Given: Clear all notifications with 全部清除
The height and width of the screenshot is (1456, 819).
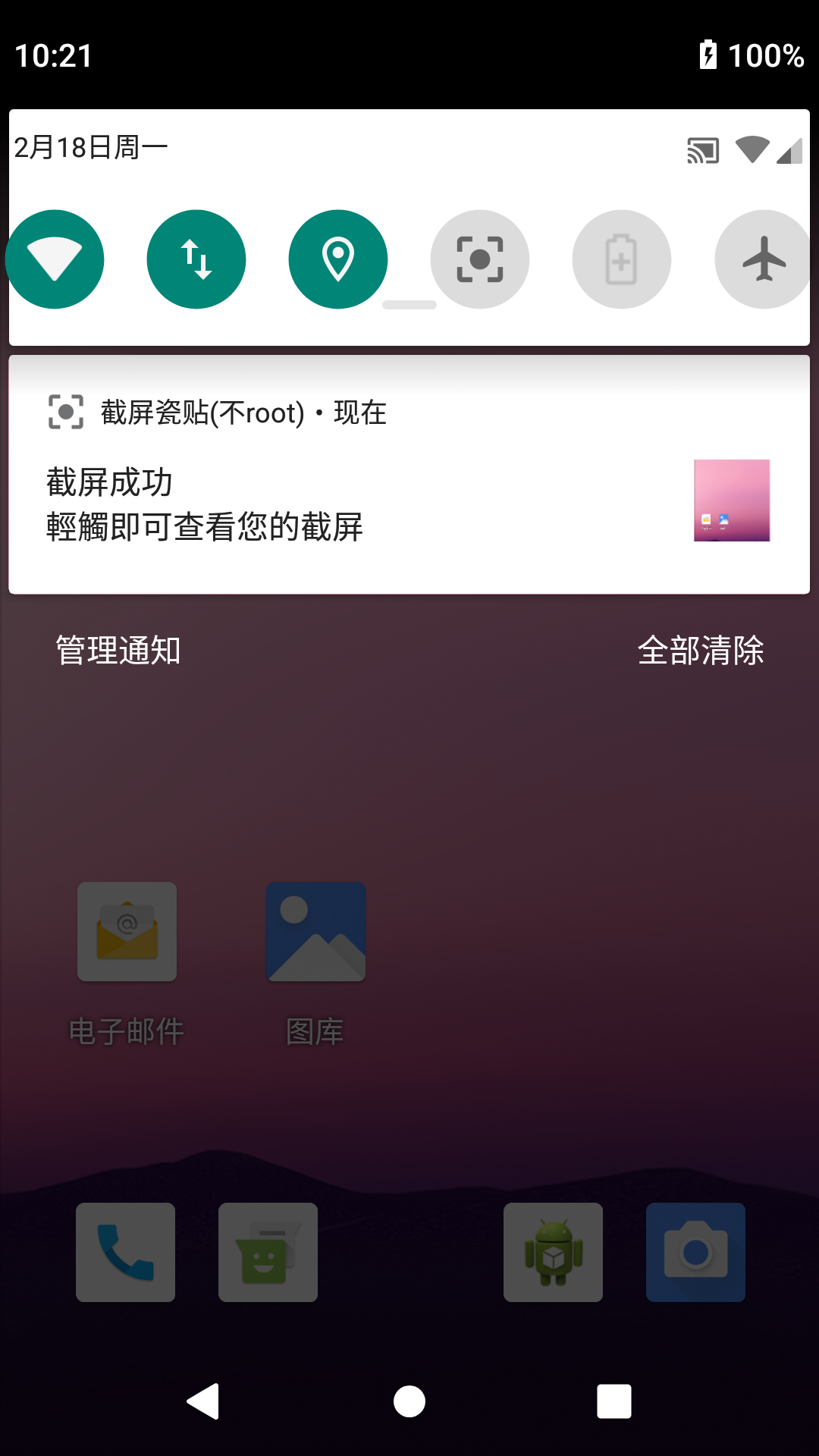Looking at the screenshot, I should pyautogui.click(x=701, y=651).
